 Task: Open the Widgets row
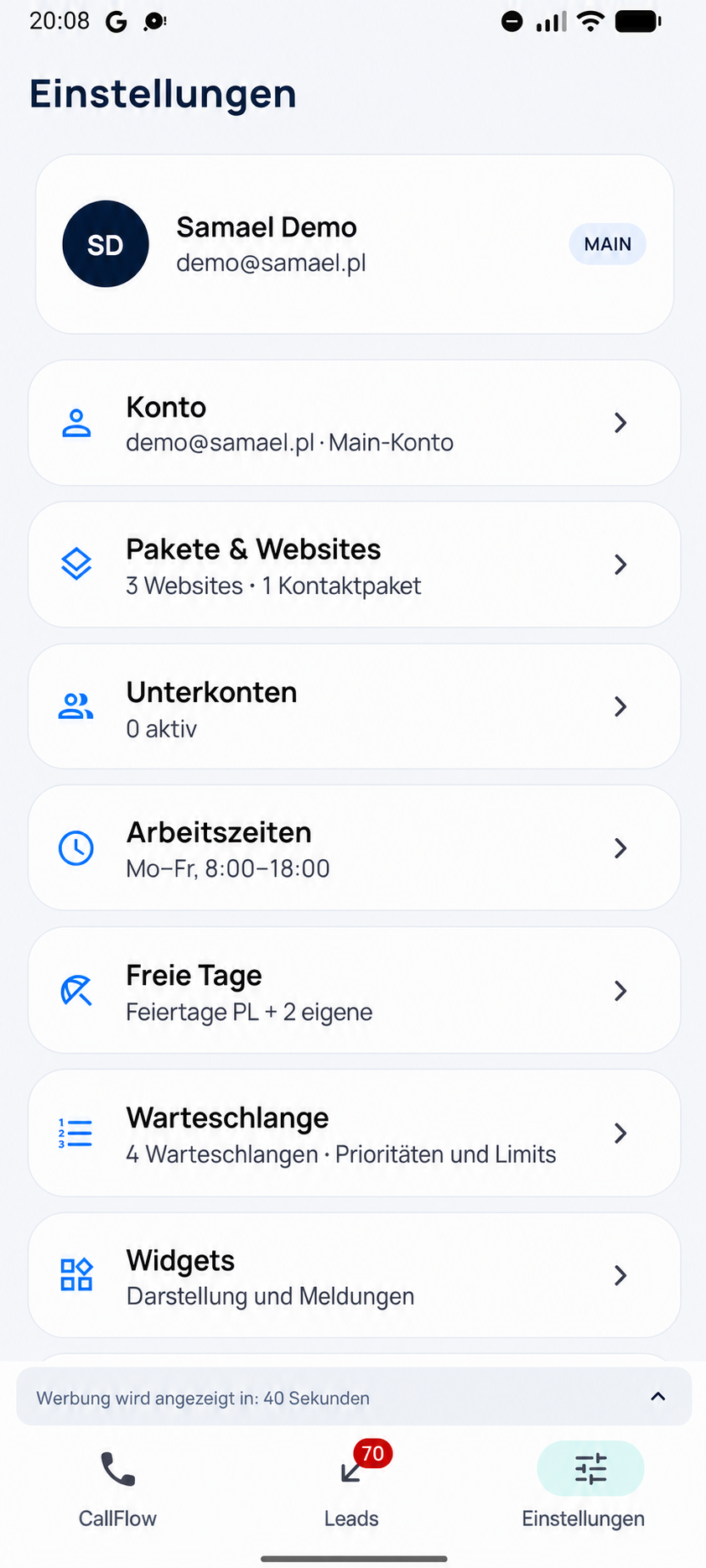354,1275
